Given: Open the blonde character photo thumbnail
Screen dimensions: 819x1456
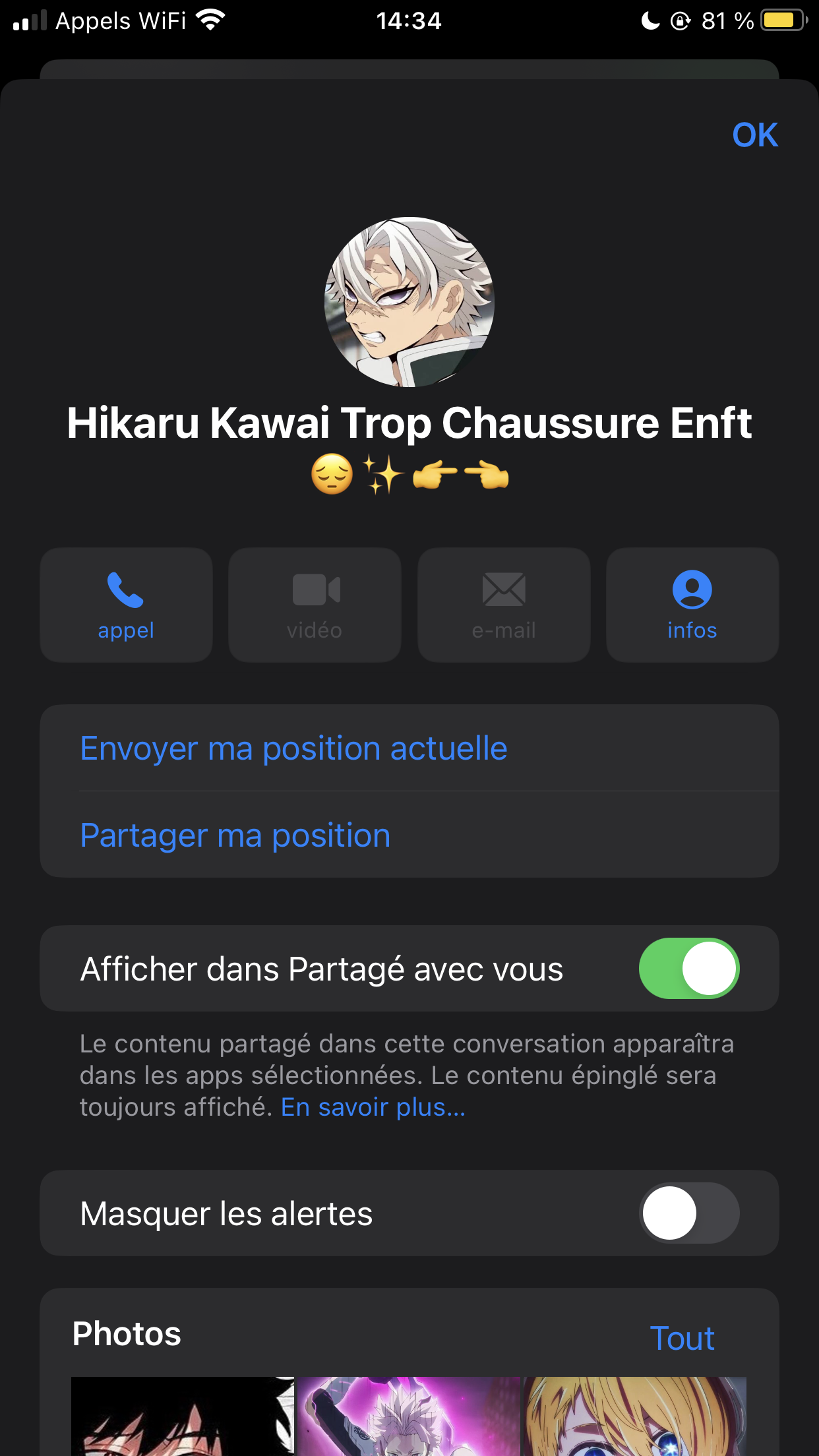Looking at the screenshot, I should click(635, 1416).
